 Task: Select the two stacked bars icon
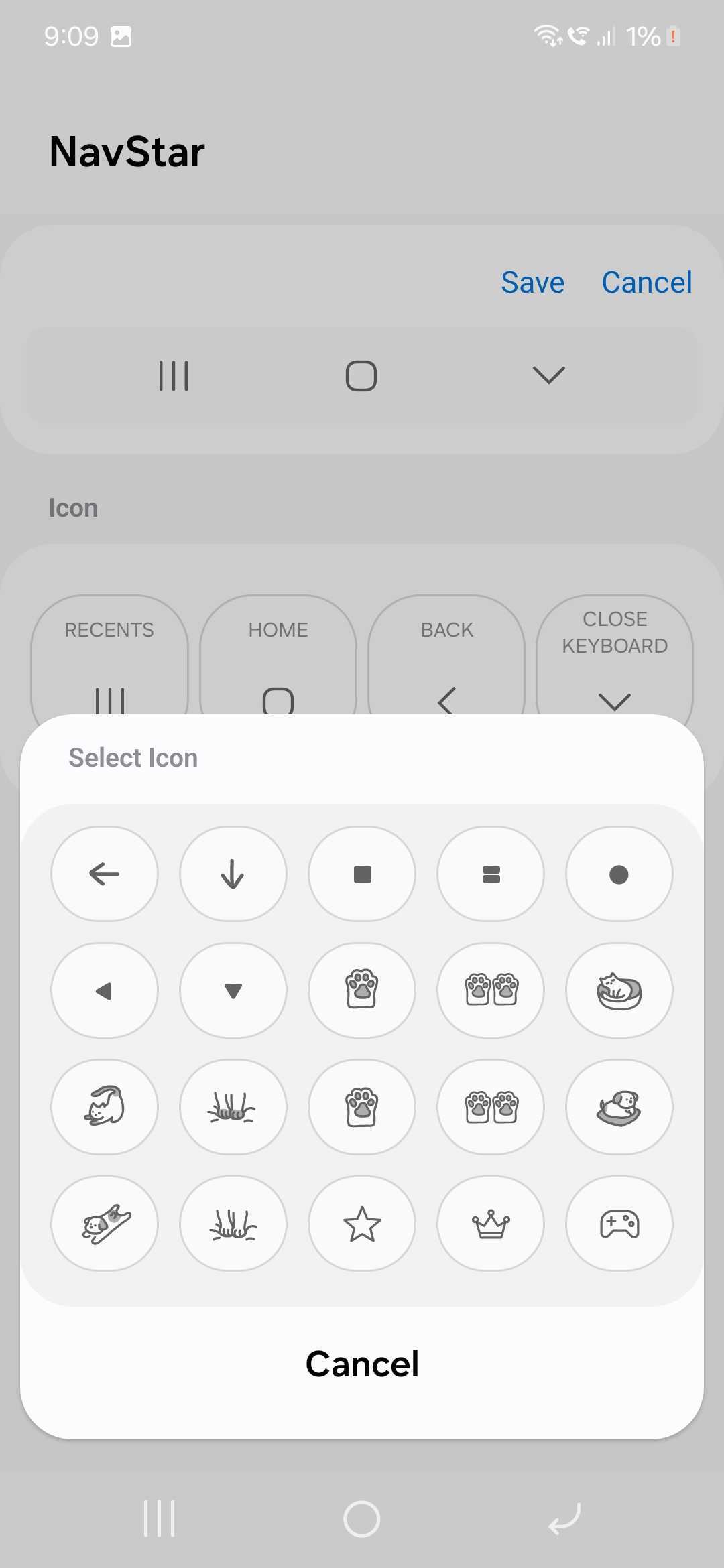(x=491, y=874)
